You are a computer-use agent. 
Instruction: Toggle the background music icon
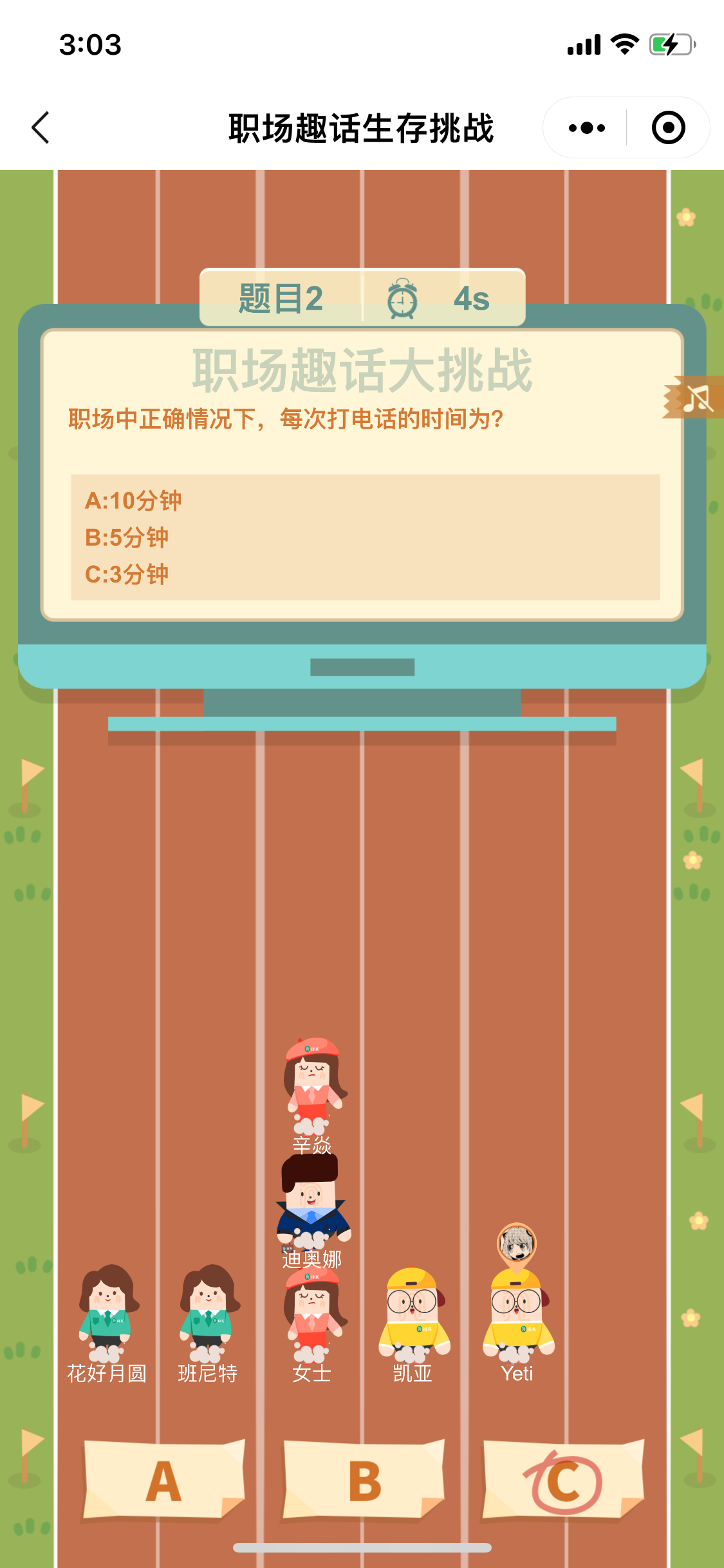[x=696, y=398]
